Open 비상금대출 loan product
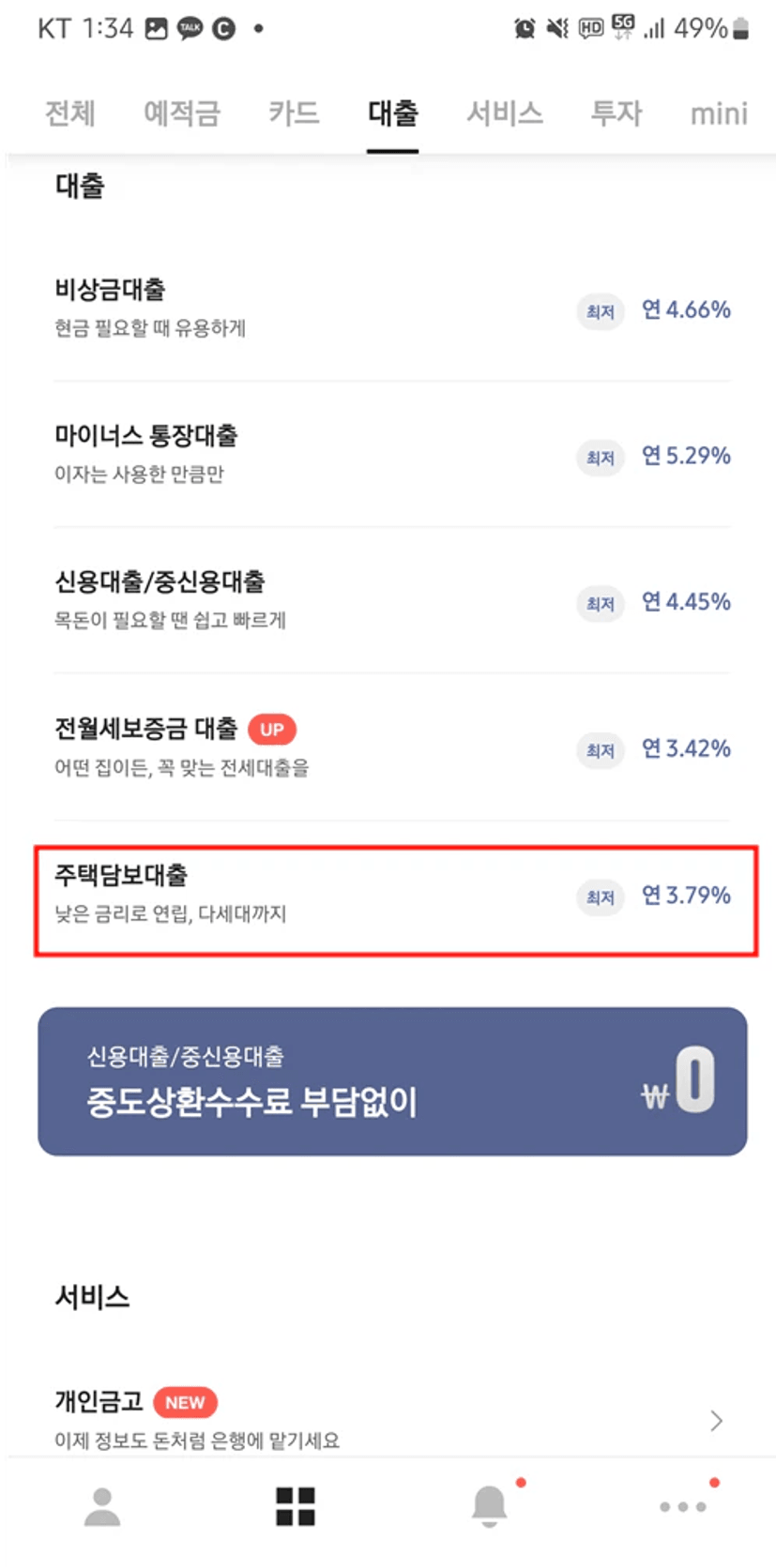The height and width of the screenshot is (1568, 776). coord(392,309)
